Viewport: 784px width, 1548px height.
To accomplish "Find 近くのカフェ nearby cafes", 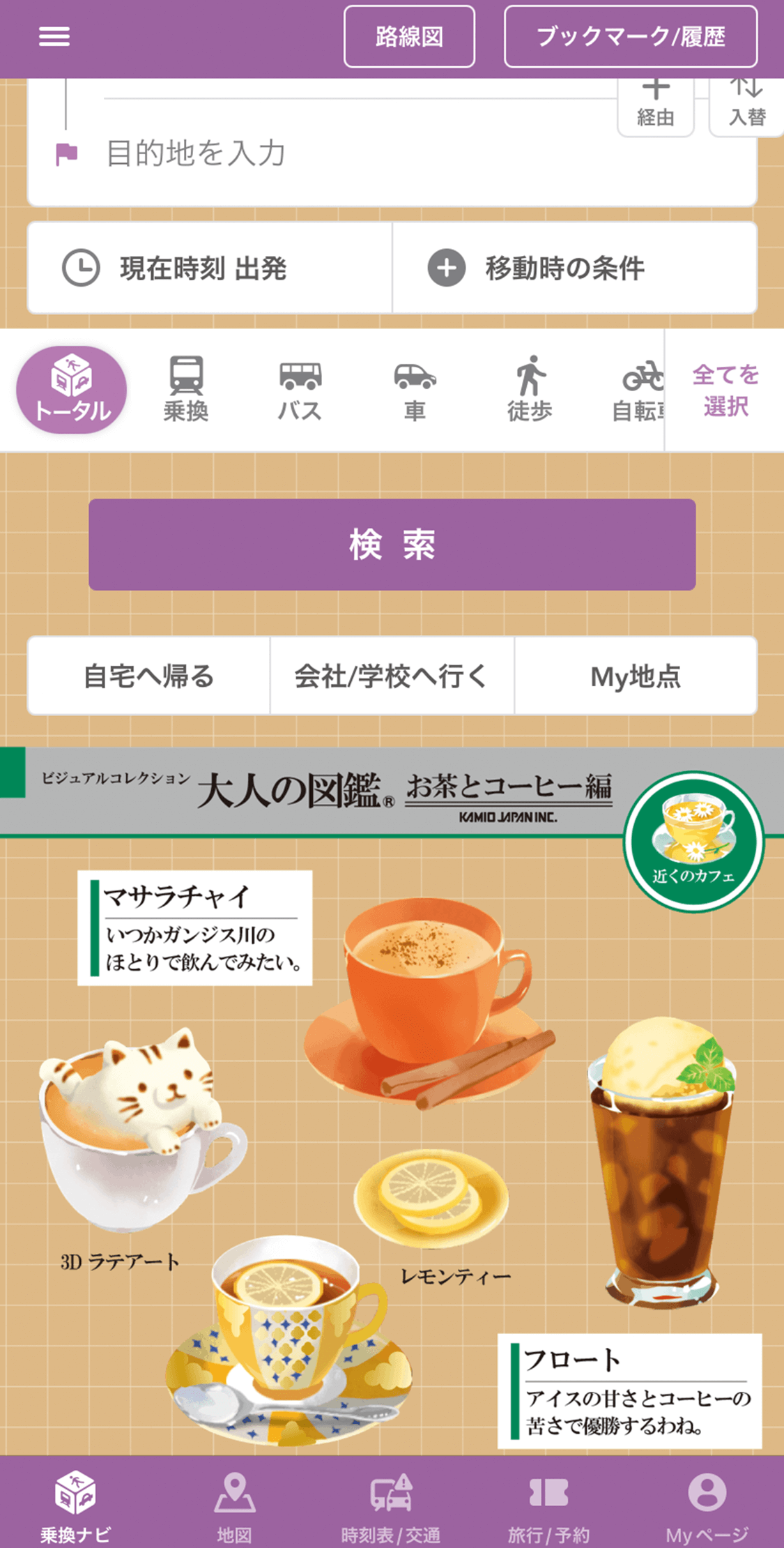I will pyautogui.click(x=693, y=841).
